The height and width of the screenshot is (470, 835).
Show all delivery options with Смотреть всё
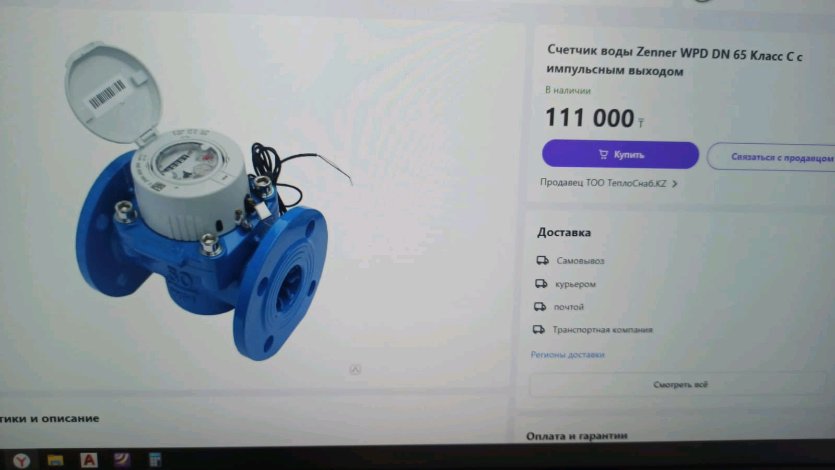click(681, 384)
